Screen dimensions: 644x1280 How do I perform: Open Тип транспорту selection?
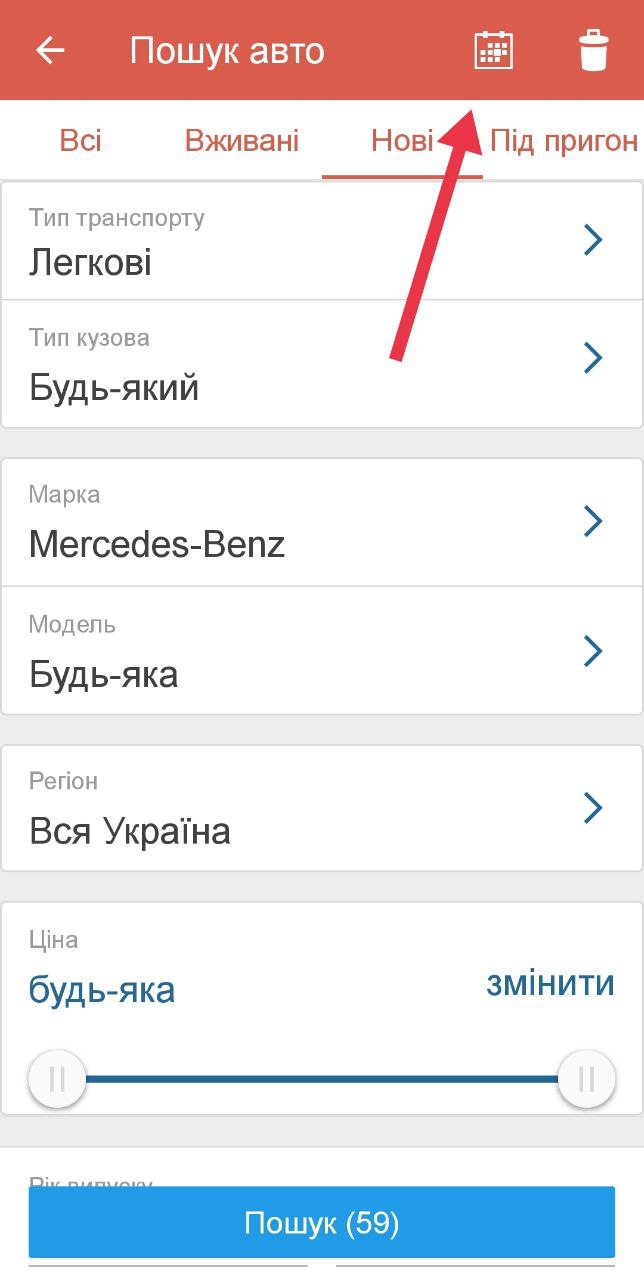click(322, 241)
